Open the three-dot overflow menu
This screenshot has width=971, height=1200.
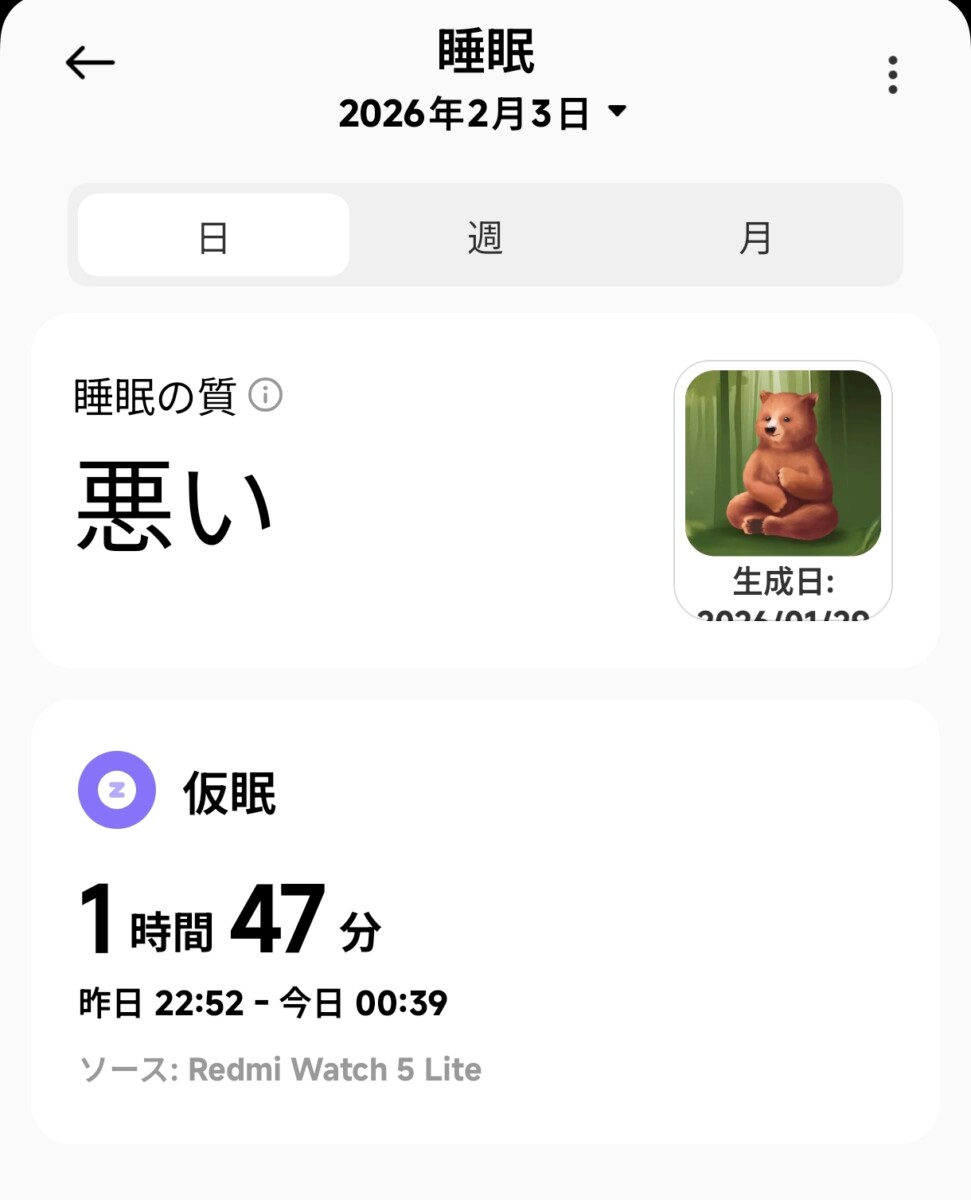pos(892,75)
